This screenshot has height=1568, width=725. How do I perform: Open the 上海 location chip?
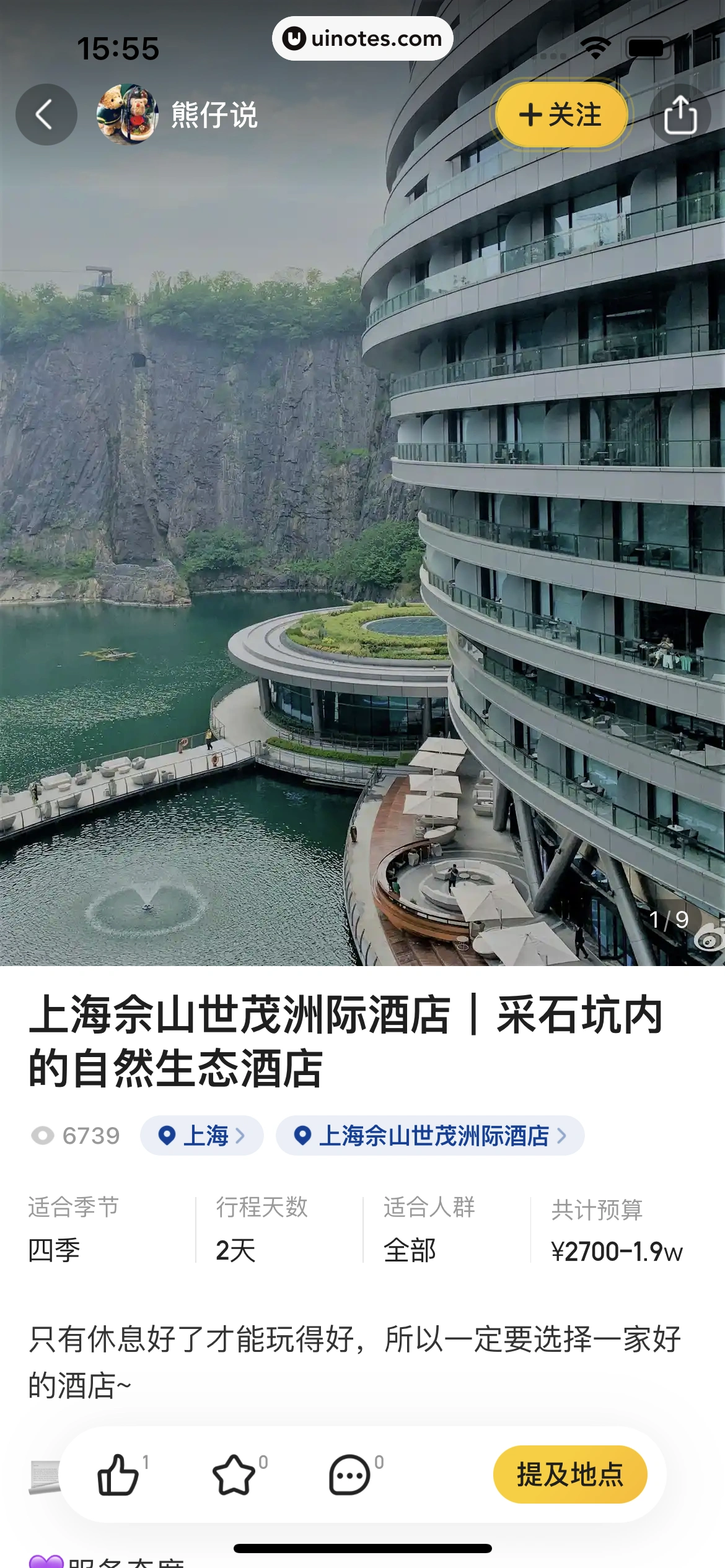pyautogui.click(x=202, y=1136)
